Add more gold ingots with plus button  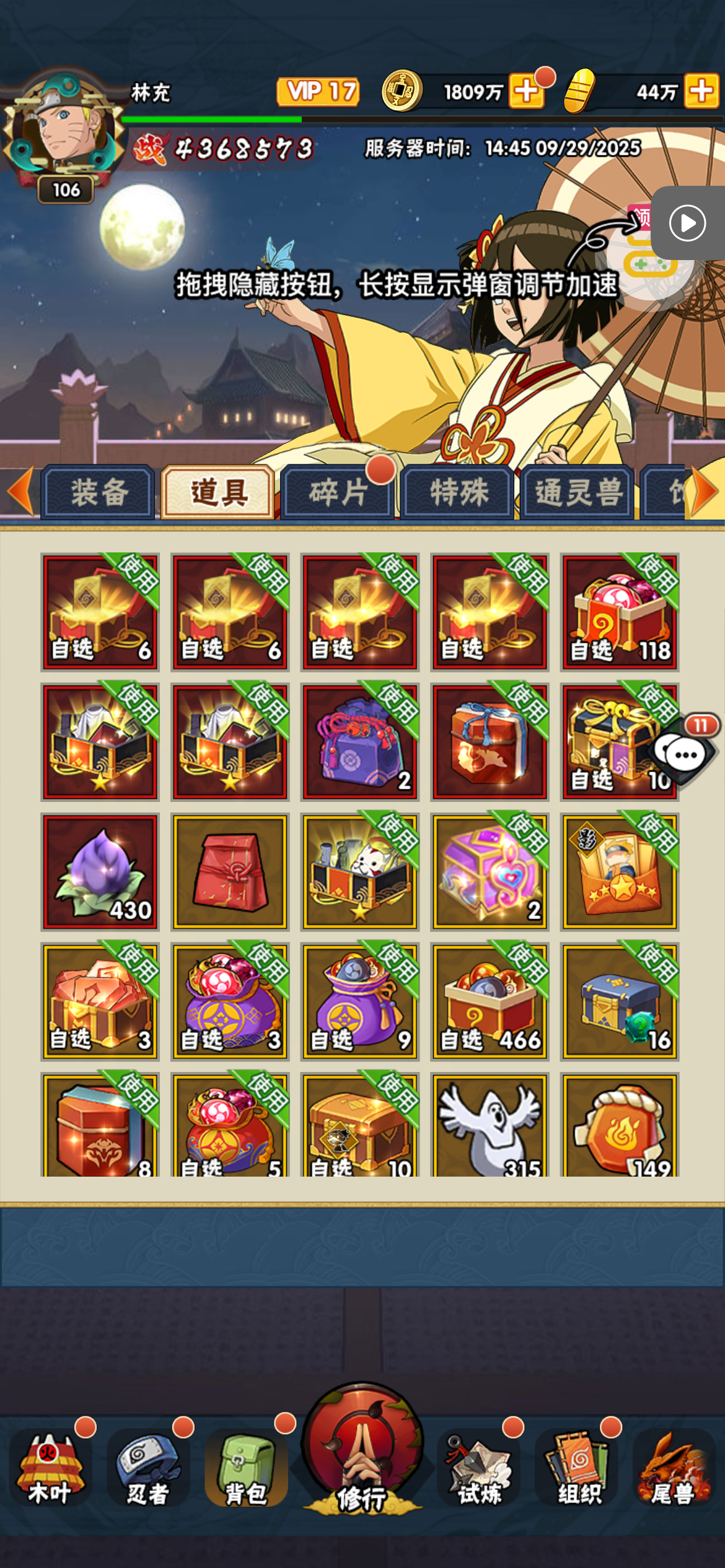(x=701, y=92)
